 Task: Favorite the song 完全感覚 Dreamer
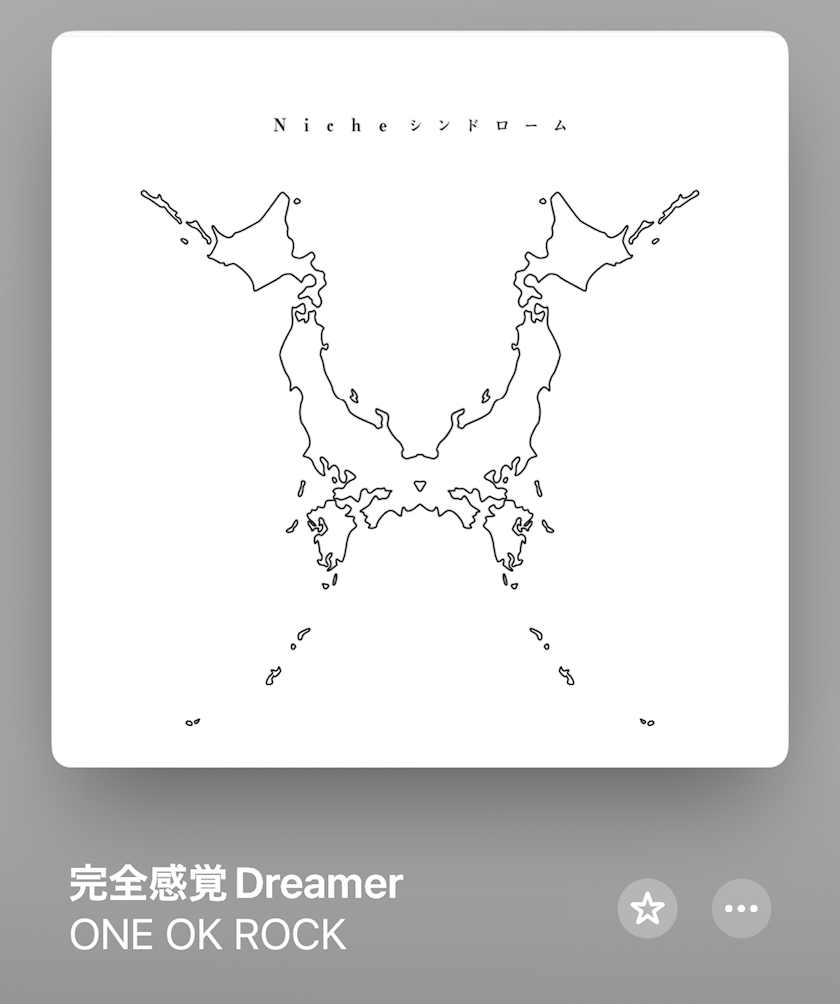click(x=647, y=908)
